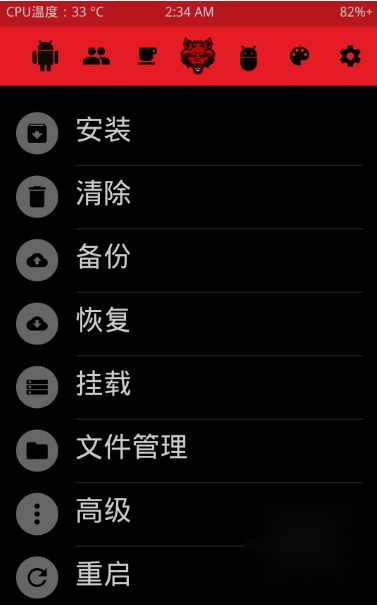The image size is (377, 605).
Task: Choose 重启 (Reboot)
Action: [189, 576]
